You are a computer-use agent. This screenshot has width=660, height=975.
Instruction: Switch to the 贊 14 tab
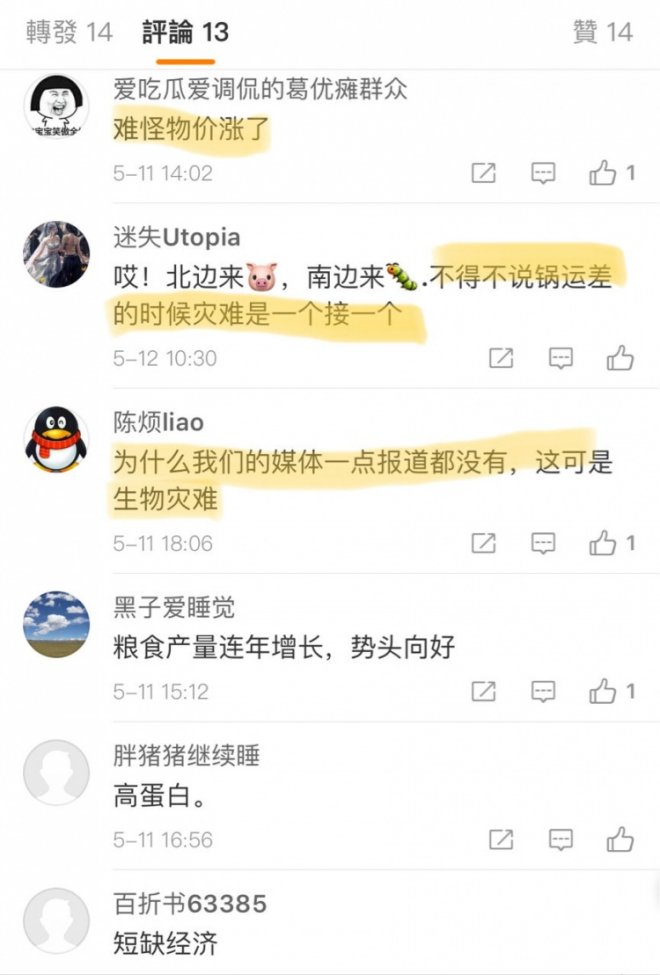602,32
